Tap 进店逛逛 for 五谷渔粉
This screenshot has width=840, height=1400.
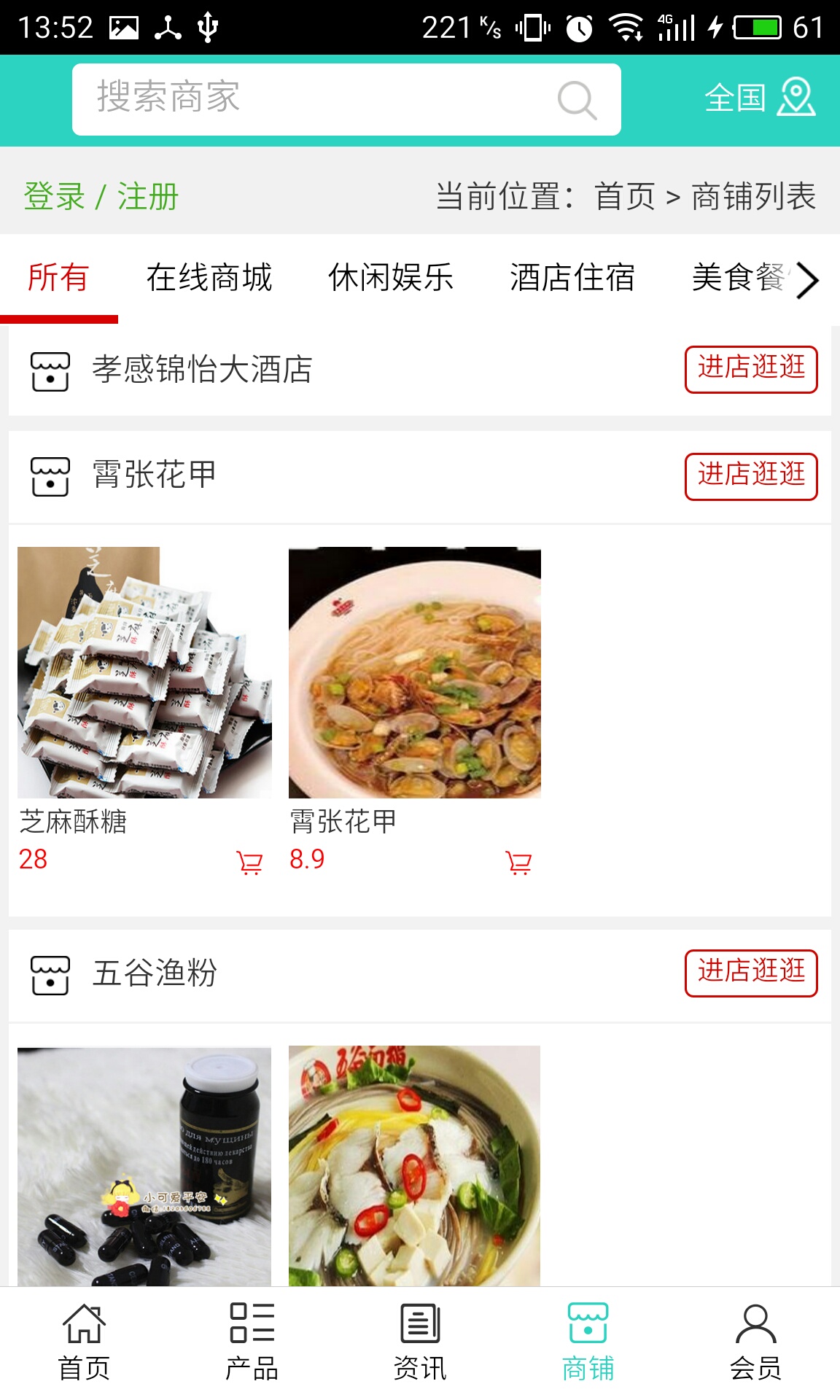(751, 973)
